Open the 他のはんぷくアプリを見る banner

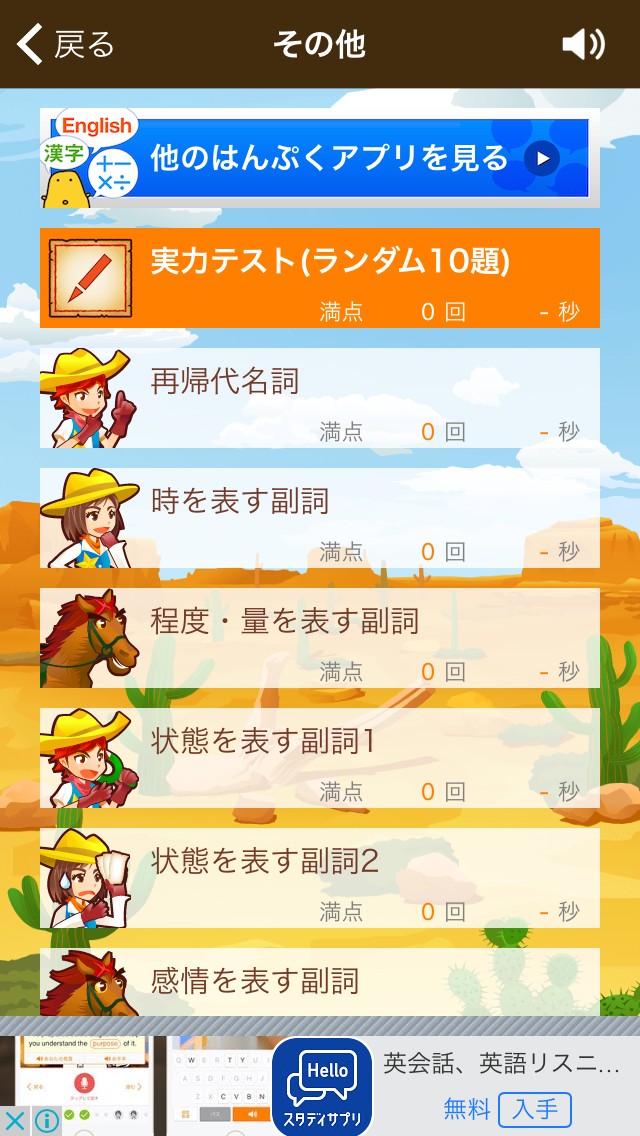coord(320,158)
